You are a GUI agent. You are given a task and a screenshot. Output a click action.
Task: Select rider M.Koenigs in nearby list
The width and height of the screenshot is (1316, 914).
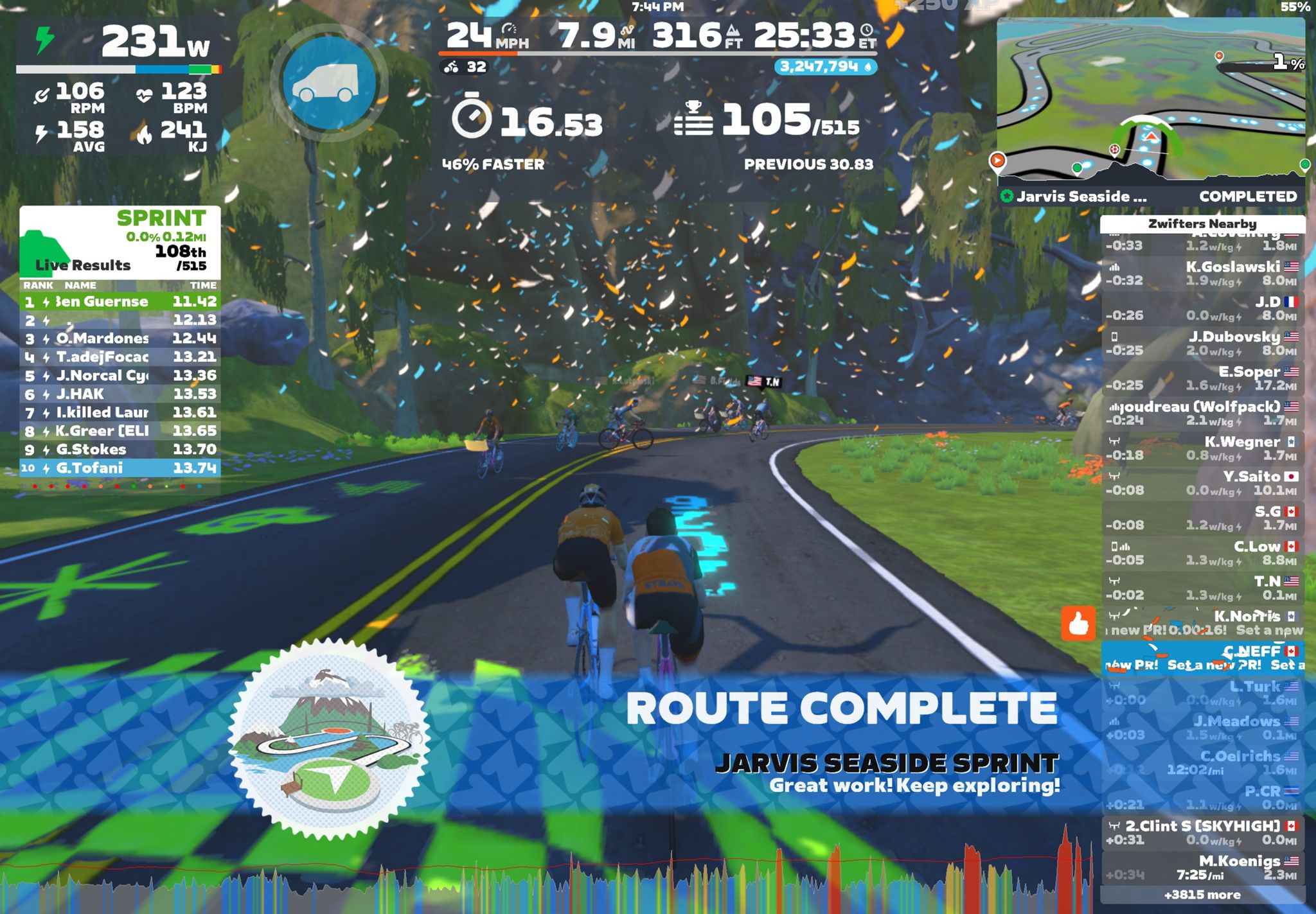point(1202,867)
